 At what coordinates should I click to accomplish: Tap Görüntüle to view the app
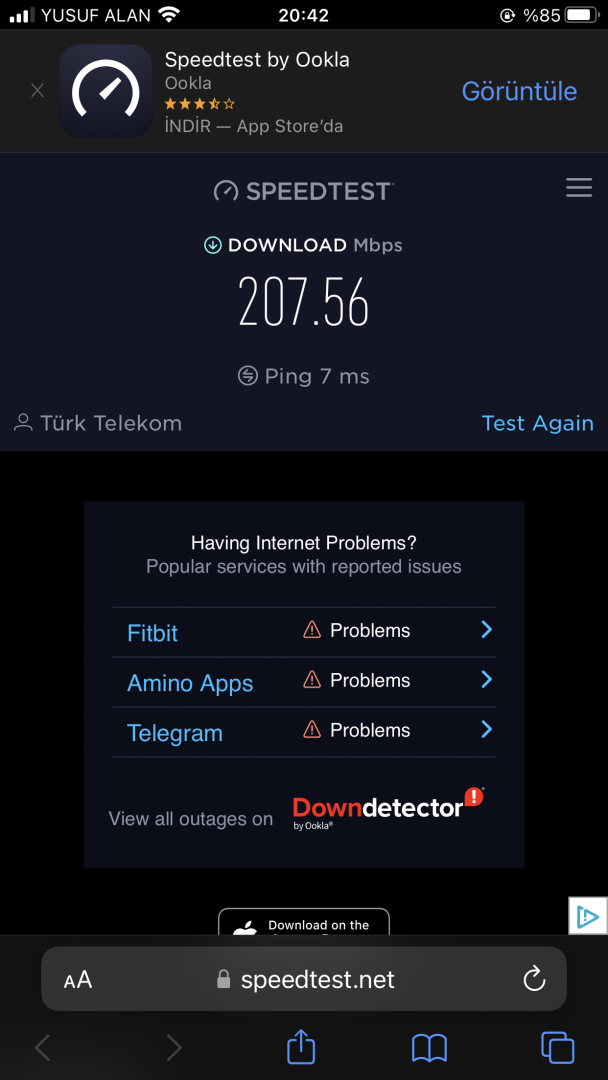pyautogui.click(x=519, y=91)
